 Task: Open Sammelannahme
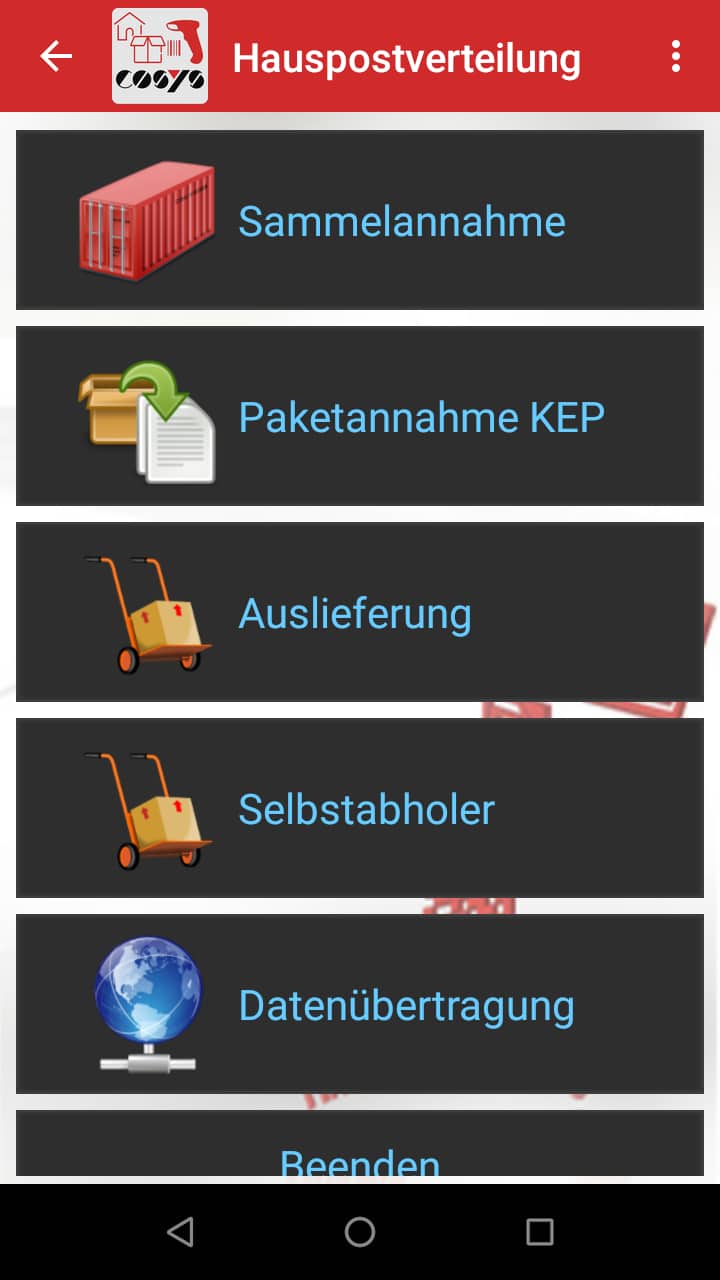click(400, 220)
